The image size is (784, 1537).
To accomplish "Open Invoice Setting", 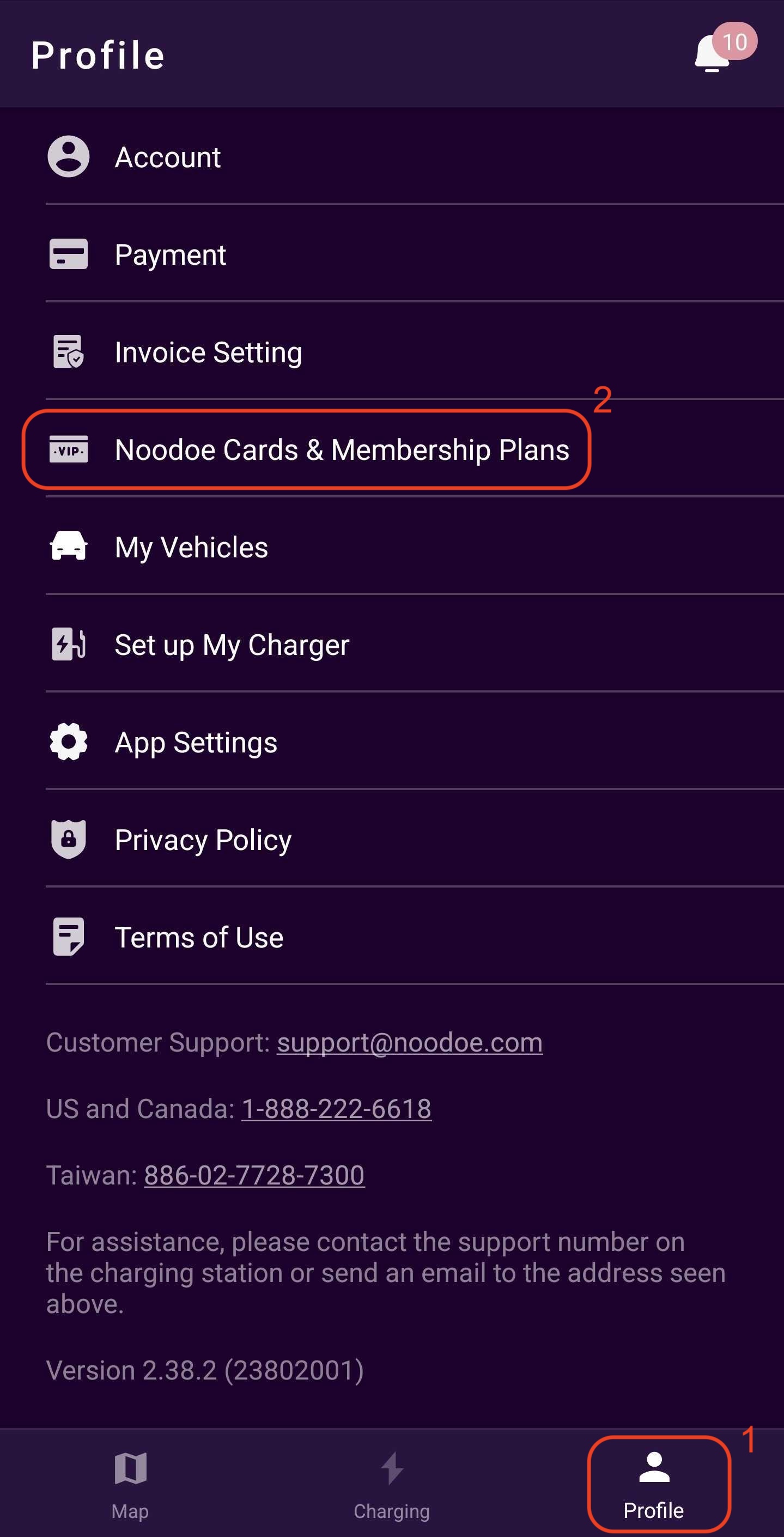I will click(x=392, y=351).
